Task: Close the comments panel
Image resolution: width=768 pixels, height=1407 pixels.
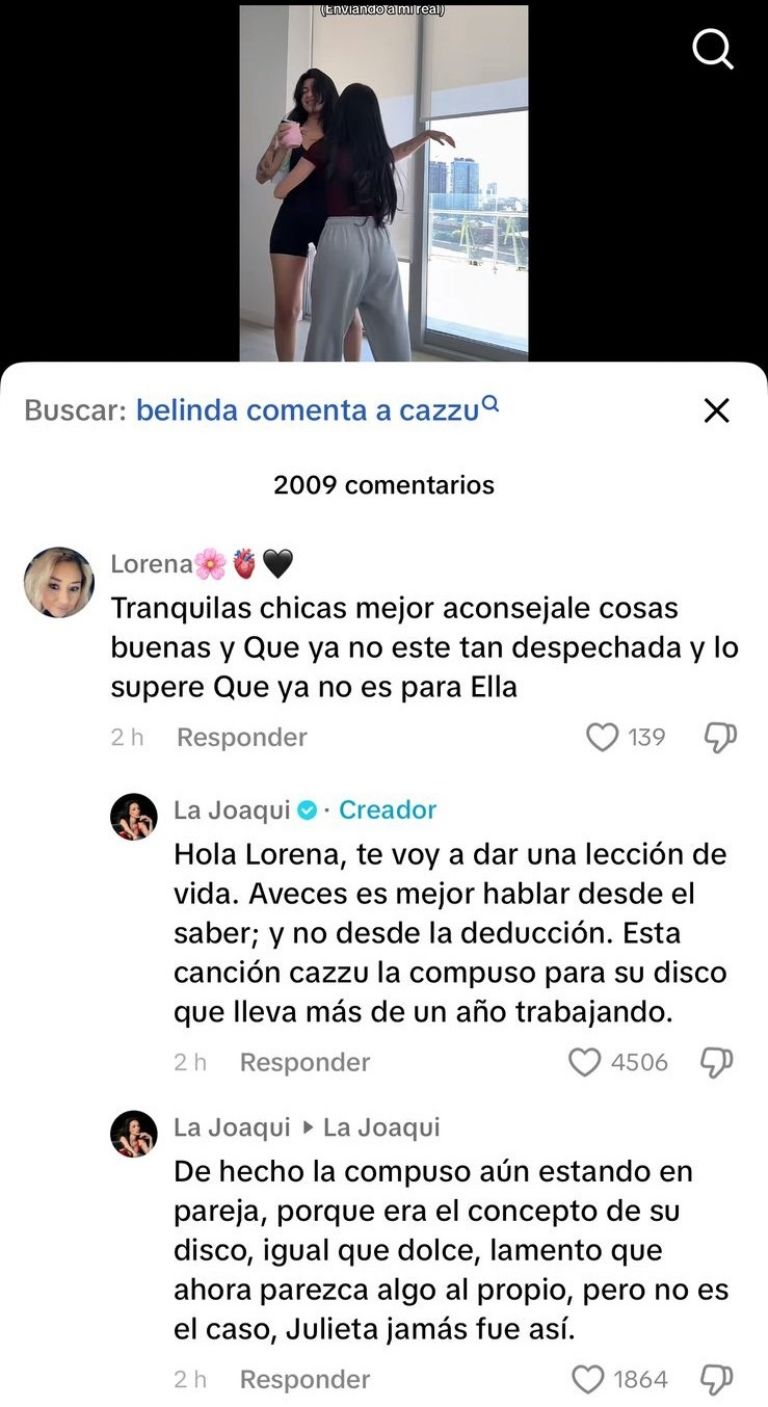Action: 716,410
